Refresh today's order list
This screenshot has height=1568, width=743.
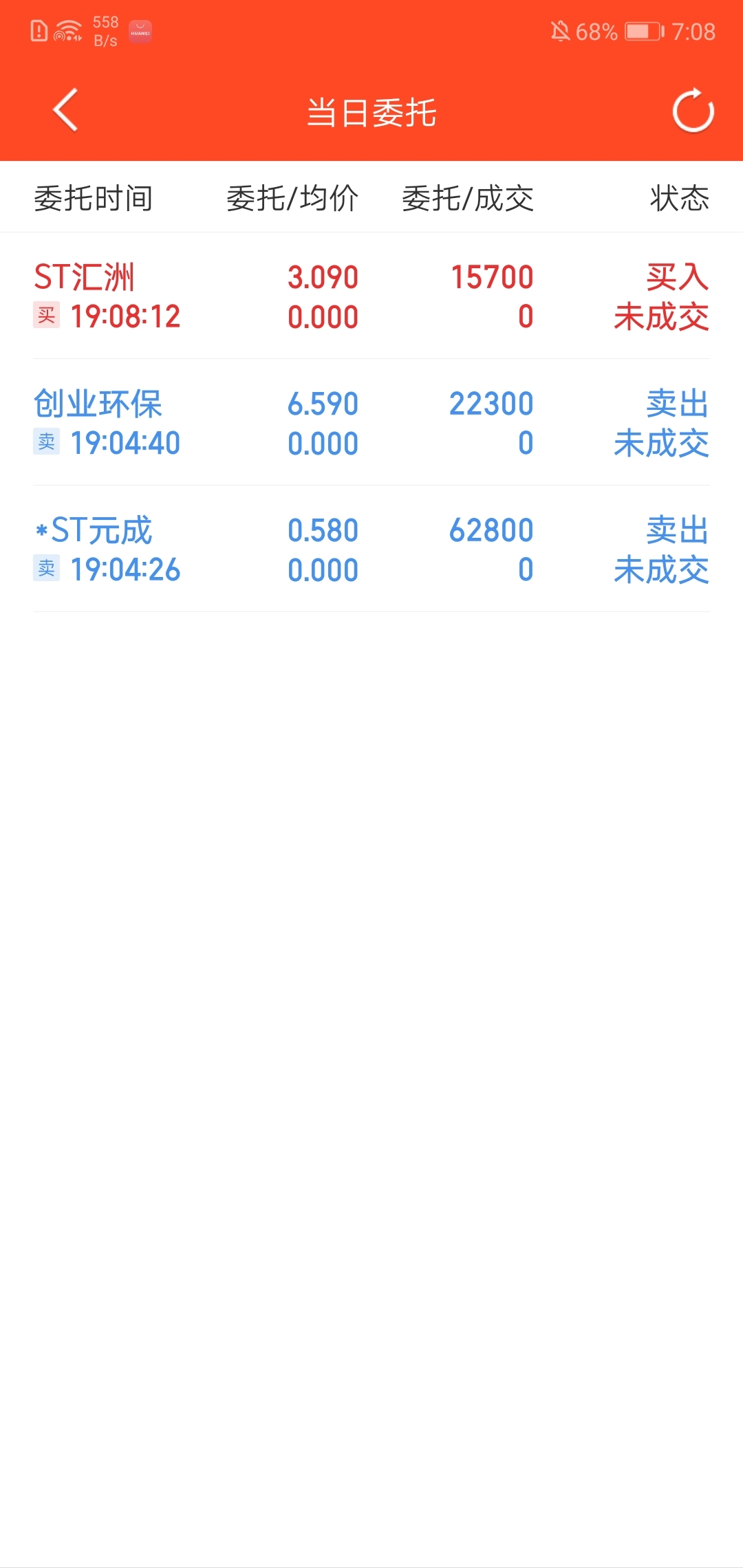[693, 111]
